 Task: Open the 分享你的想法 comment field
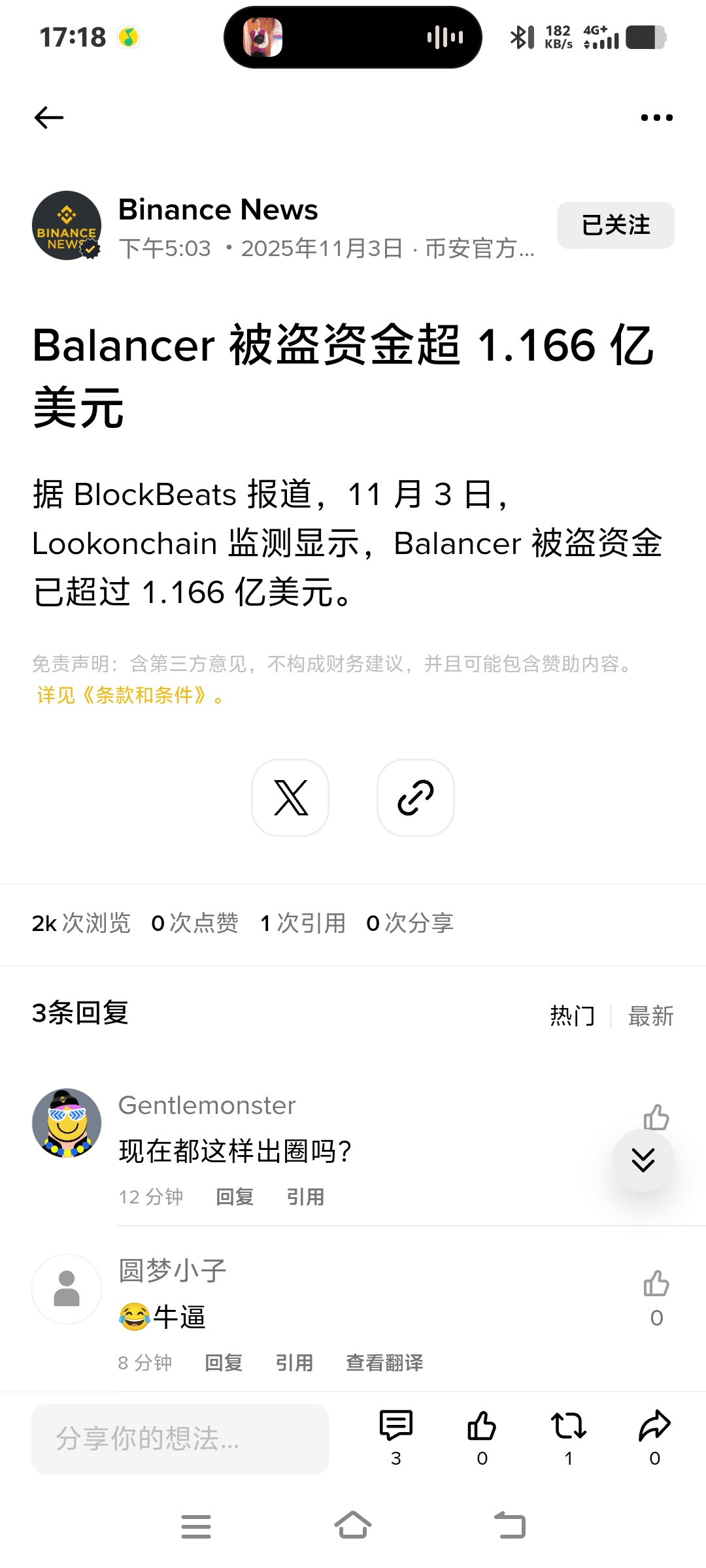[x=180, y=1439]
